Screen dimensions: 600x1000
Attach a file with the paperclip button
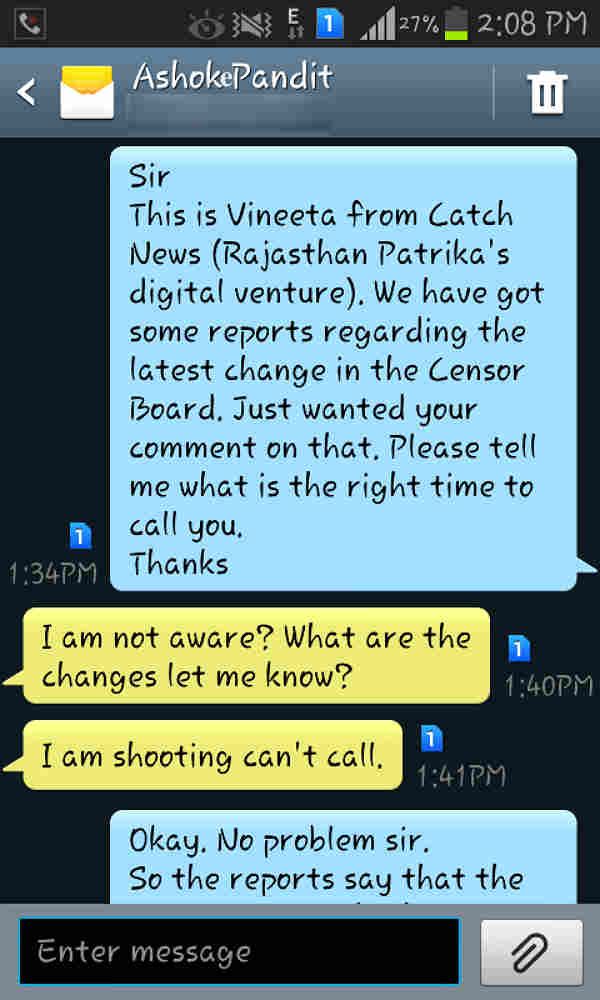[x=531, y=952]
